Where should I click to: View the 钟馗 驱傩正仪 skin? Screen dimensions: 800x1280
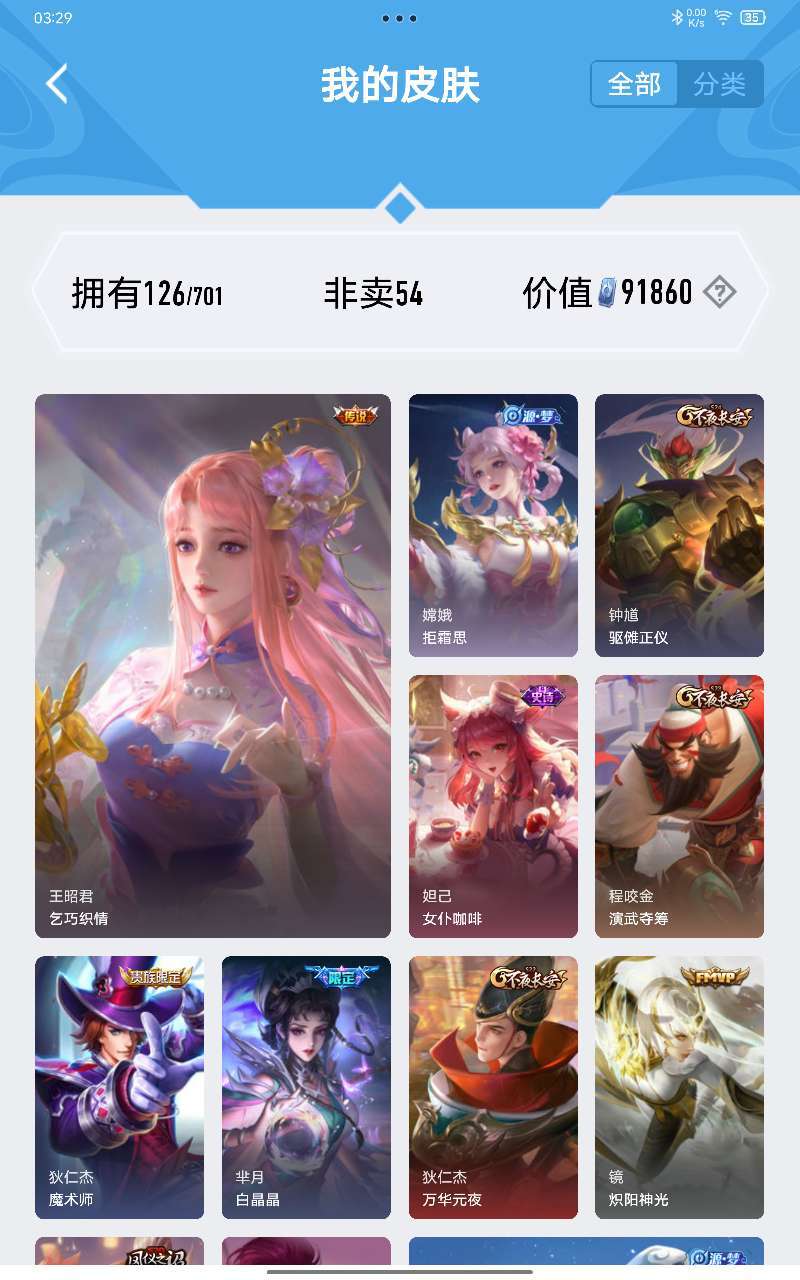[679, 525]
